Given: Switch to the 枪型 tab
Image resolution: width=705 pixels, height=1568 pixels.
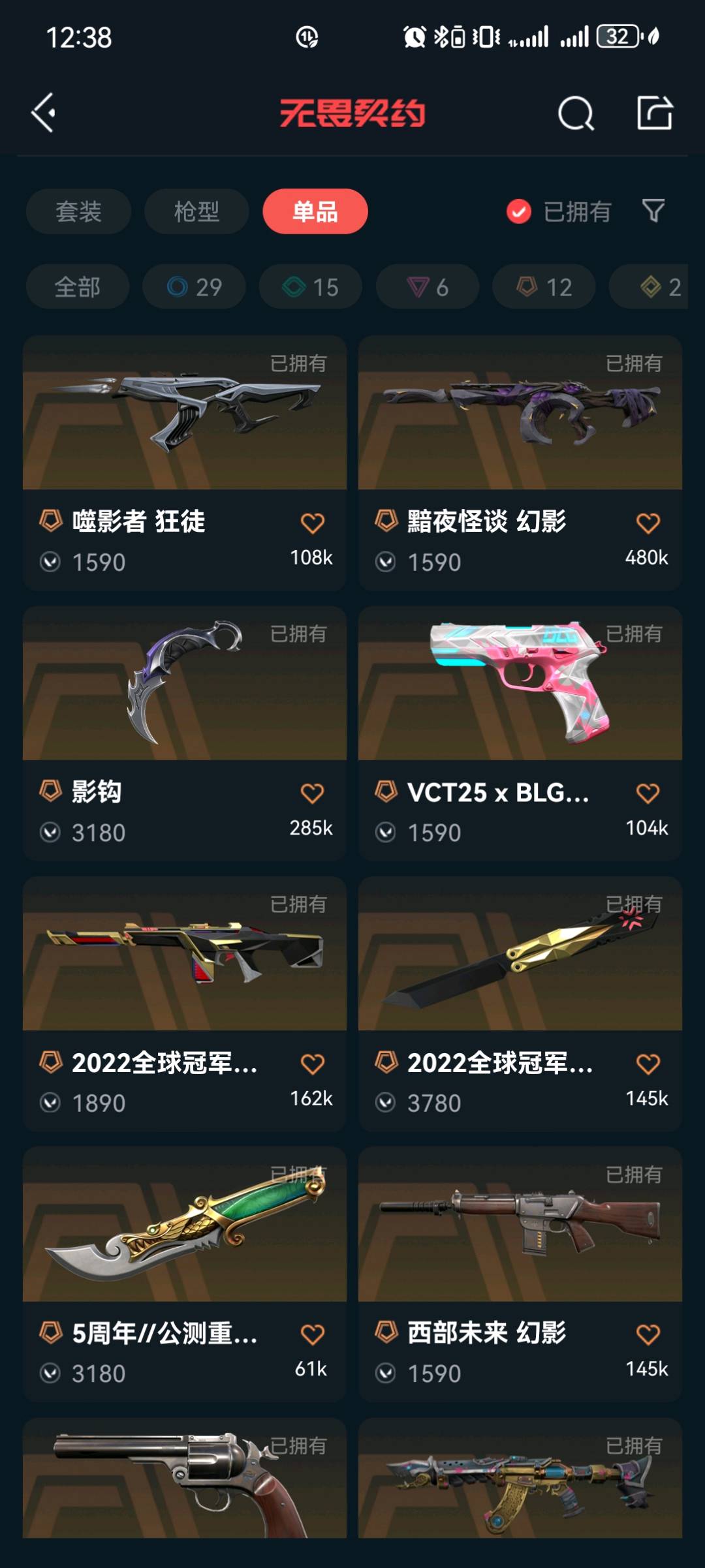Looking at the screenshot, I should (196, 211).
